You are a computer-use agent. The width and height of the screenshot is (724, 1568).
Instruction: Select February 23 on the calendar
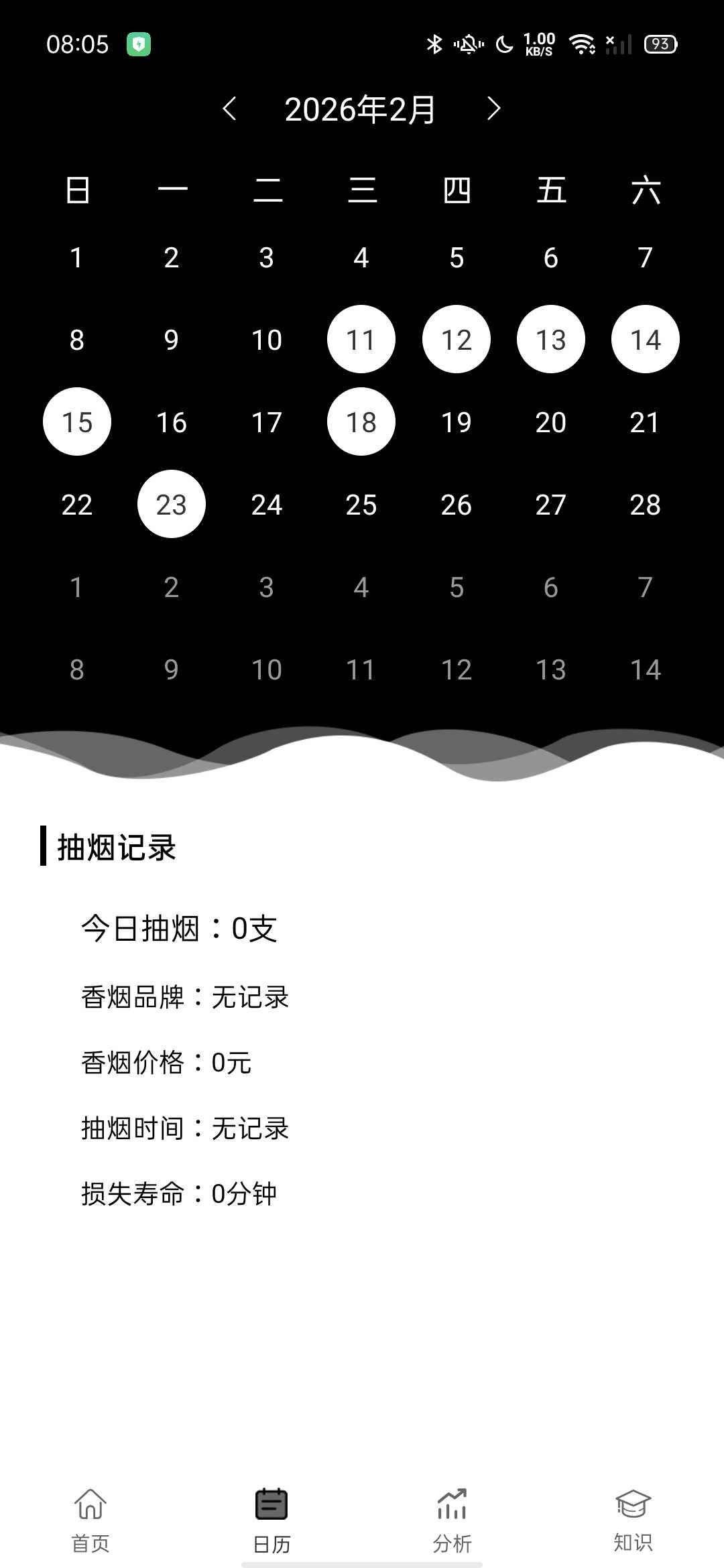pyautogui.click(x=172, y=505)
